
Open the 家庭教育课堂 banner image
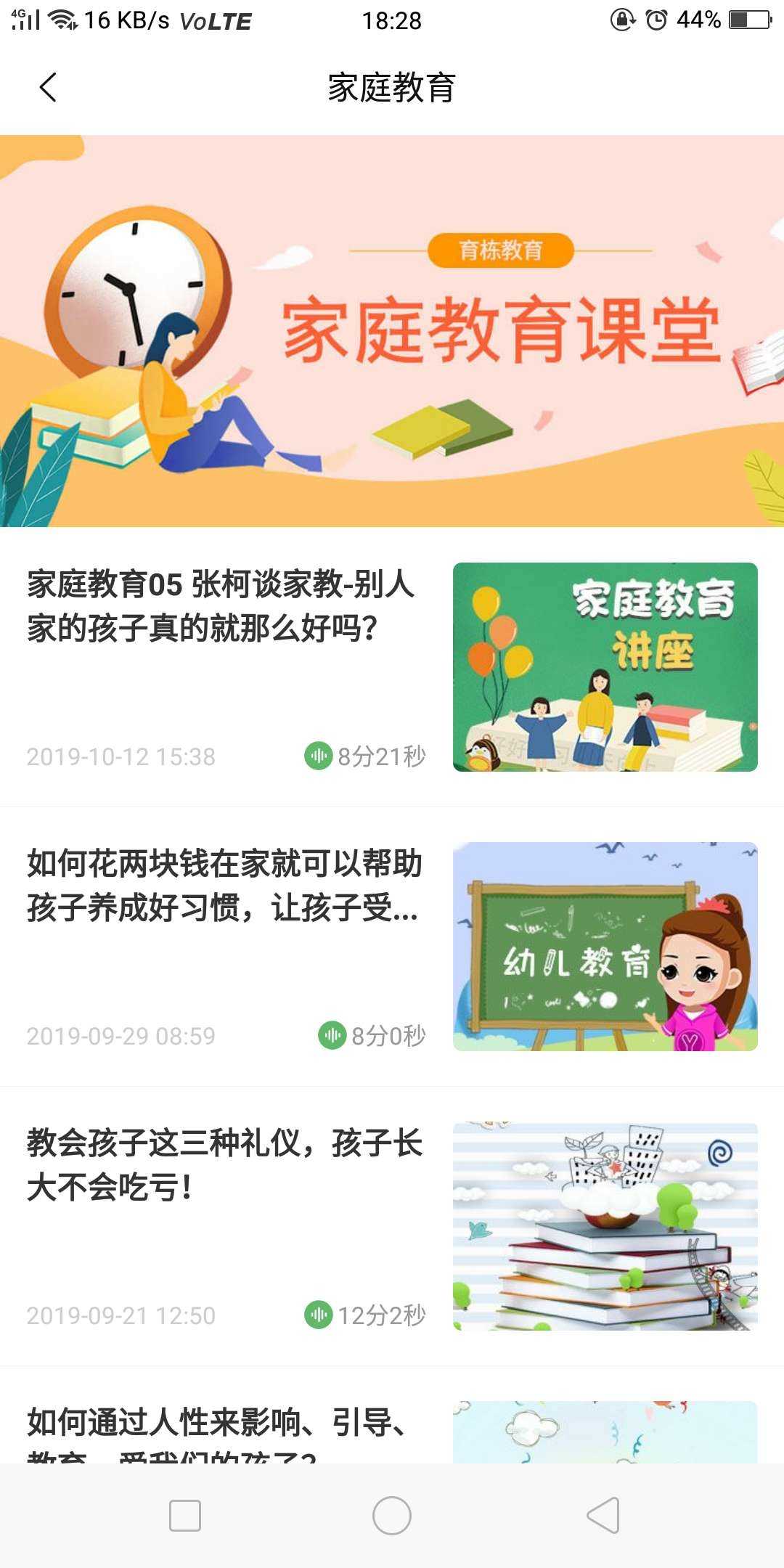pyautogui.click(x=392, y=330)
